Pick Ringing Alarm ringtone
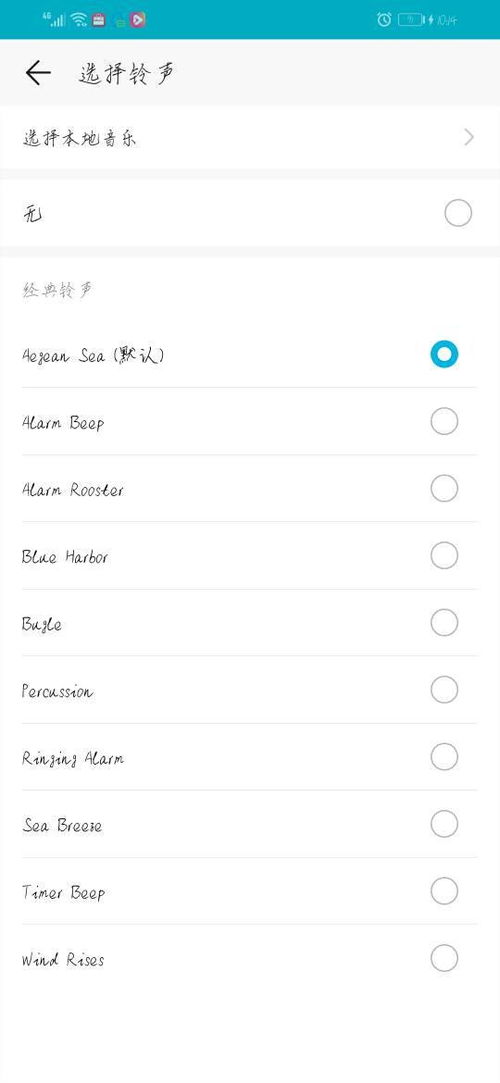This screenshot has height=1083, width=500. [250, 757]
